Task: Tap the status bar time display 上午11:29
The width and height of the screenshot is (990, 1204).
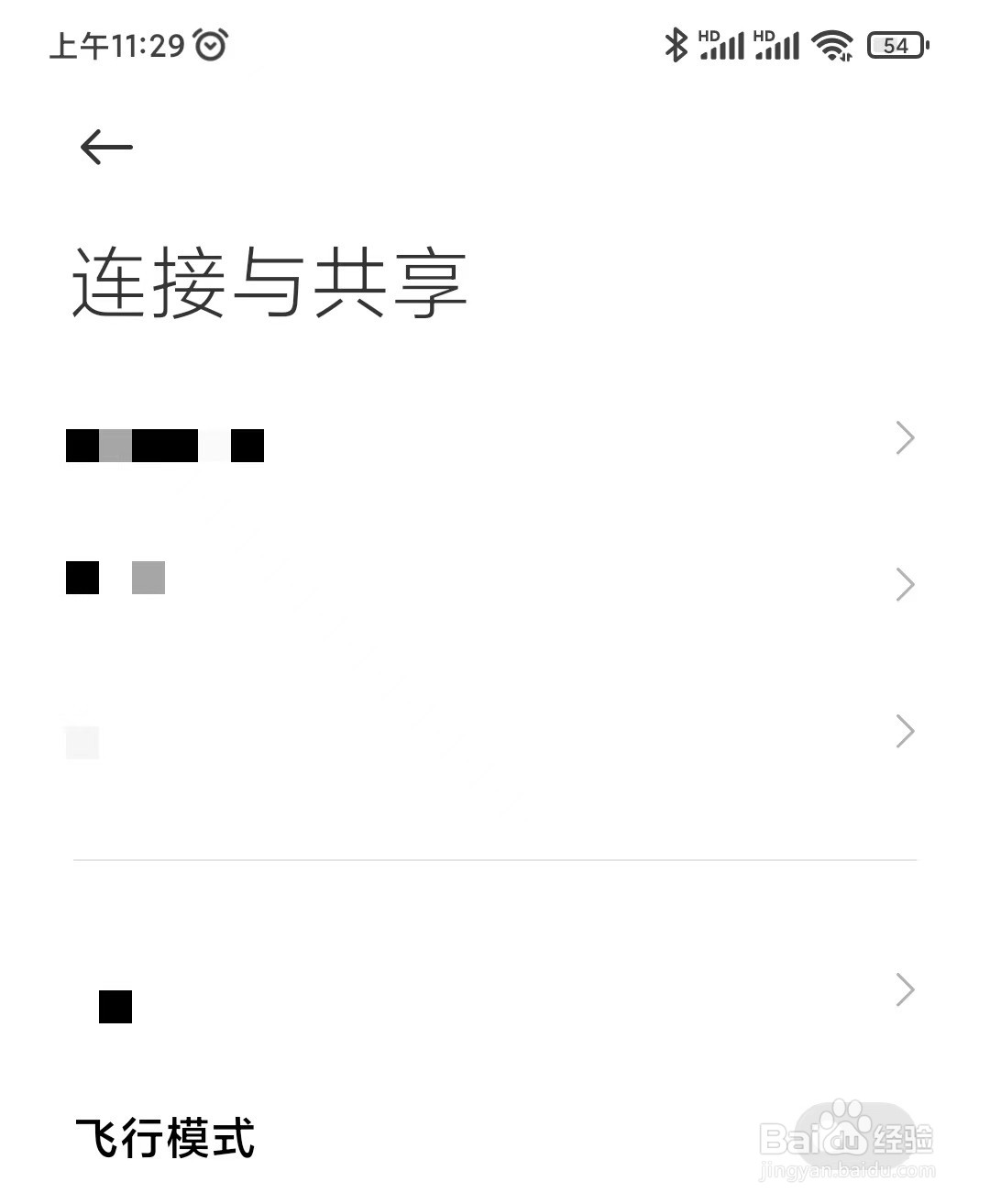Action: (x=119, y=42)
